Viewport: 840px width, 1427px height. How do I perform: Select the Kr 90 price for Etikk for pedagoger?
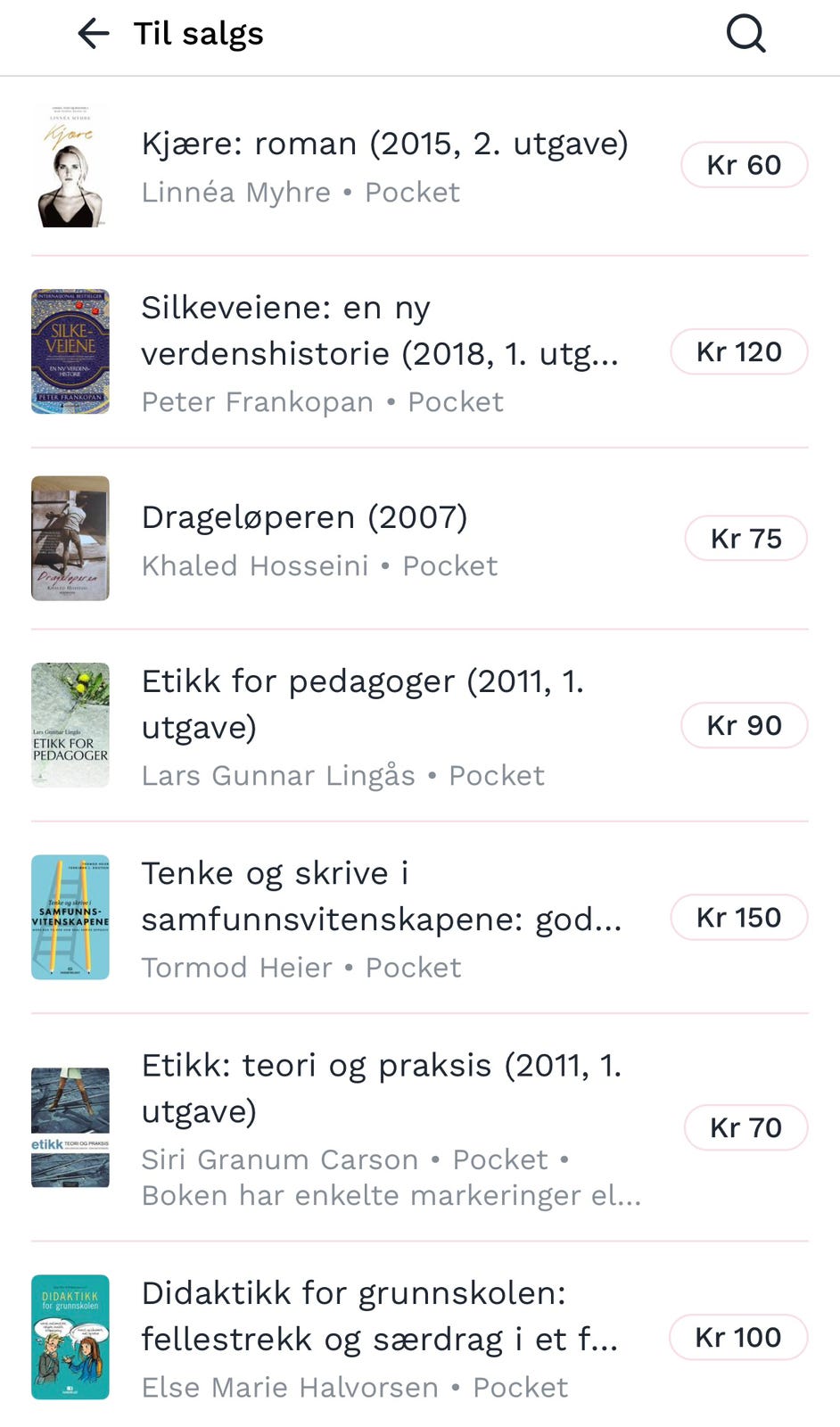(744, 725)
